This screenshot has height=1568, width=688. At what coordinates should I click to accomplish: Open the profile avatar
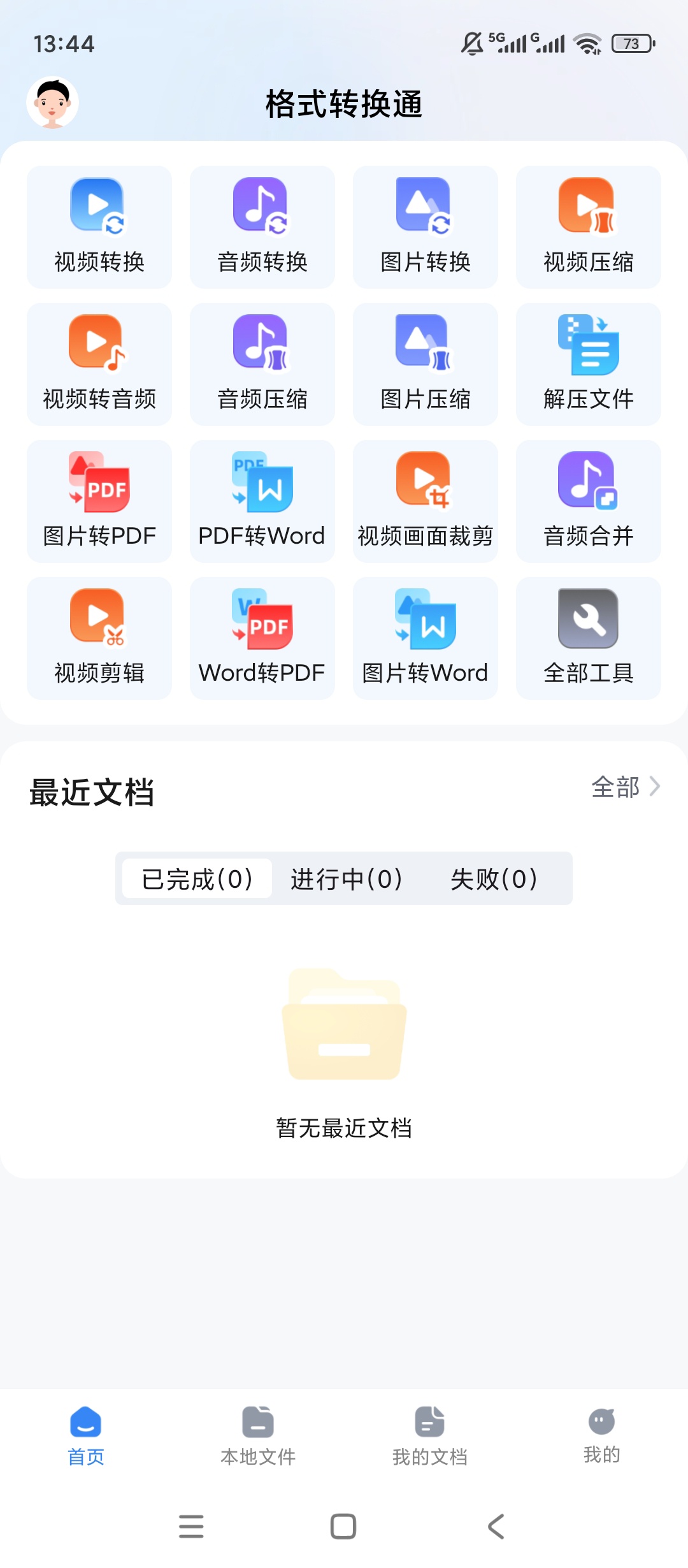coord(52,103)
